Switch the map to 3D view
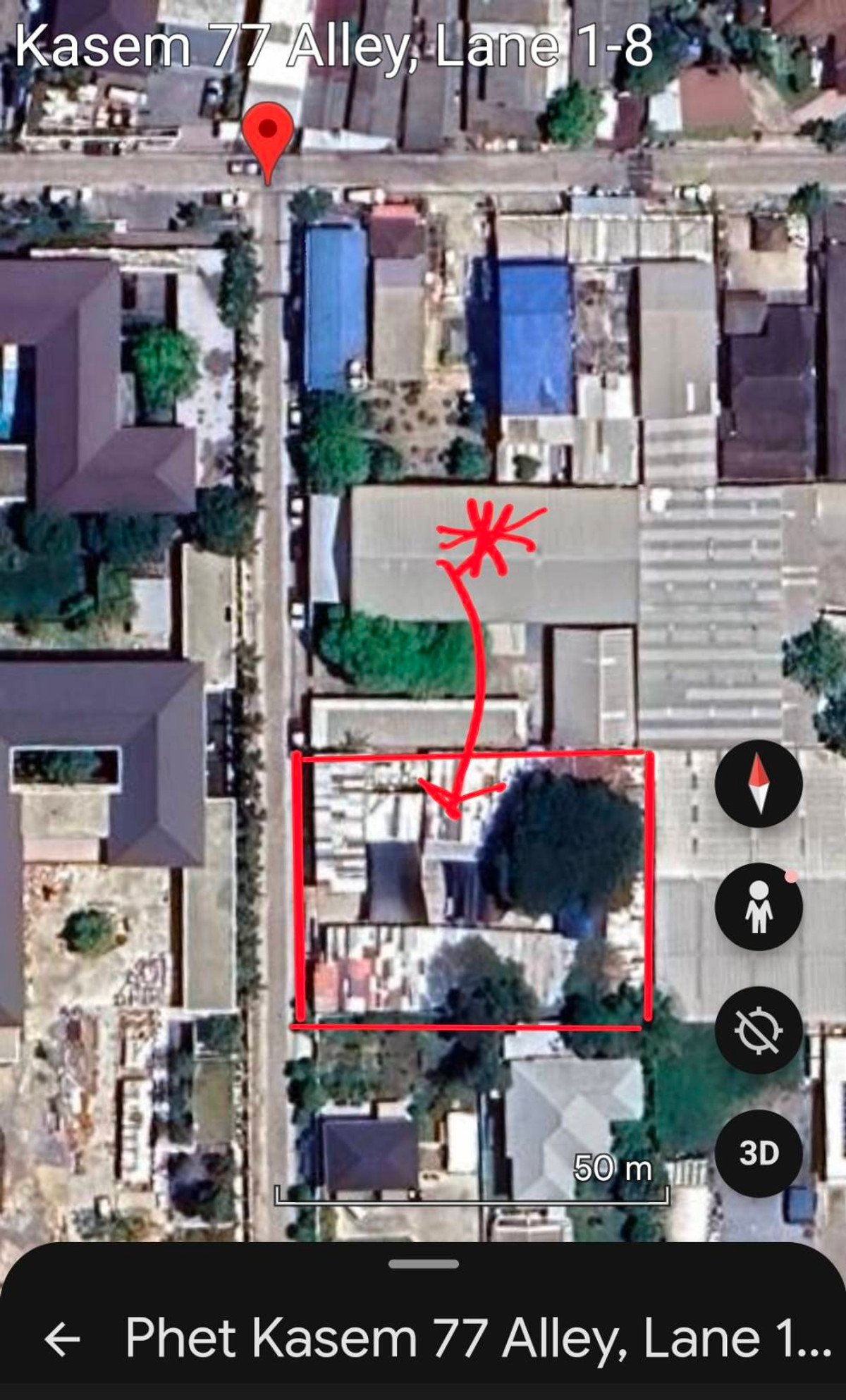The image size is (846, 1400). click(759, 1153)
